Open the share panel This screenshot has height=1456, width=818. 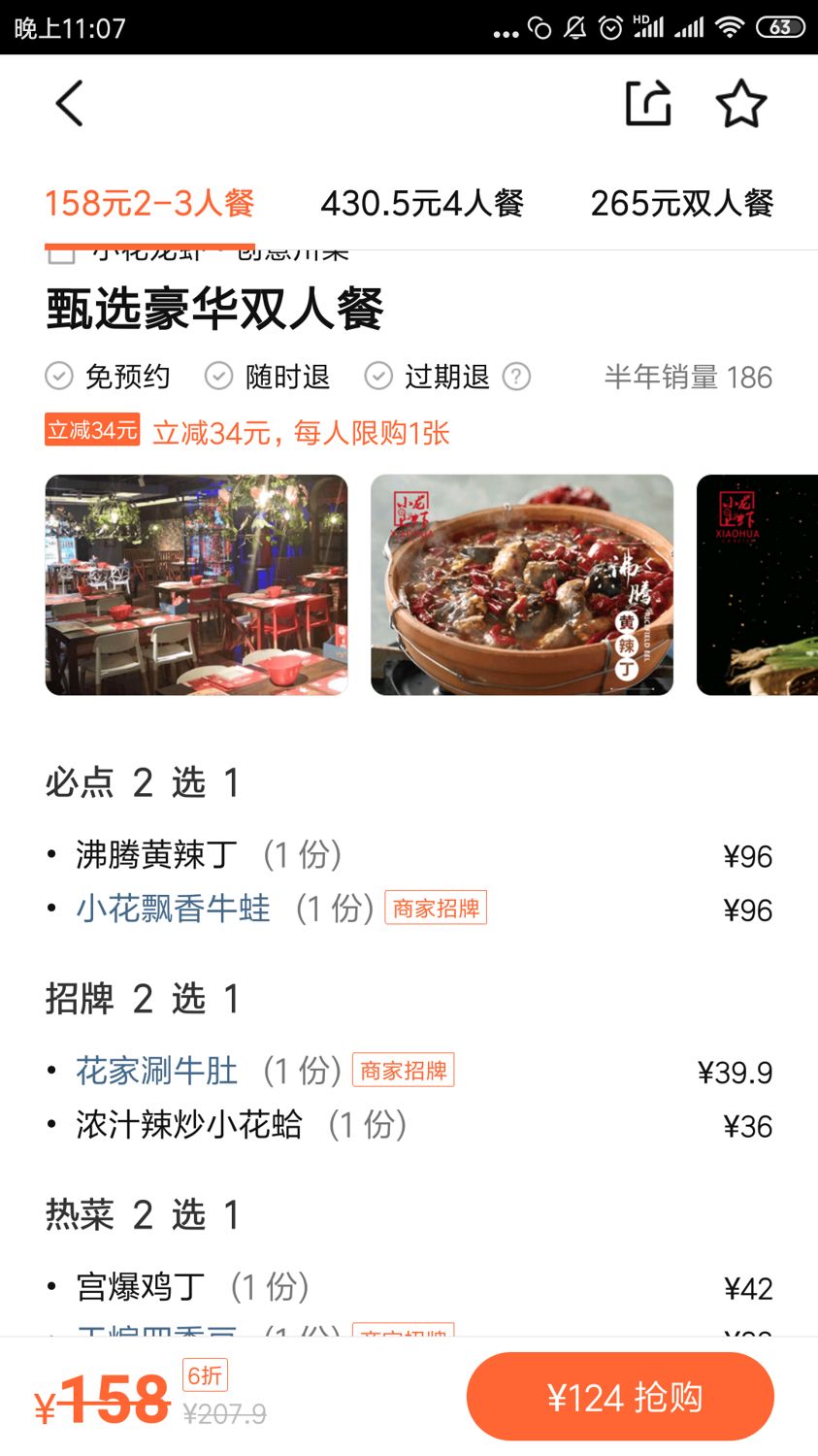tap(648, 102)
